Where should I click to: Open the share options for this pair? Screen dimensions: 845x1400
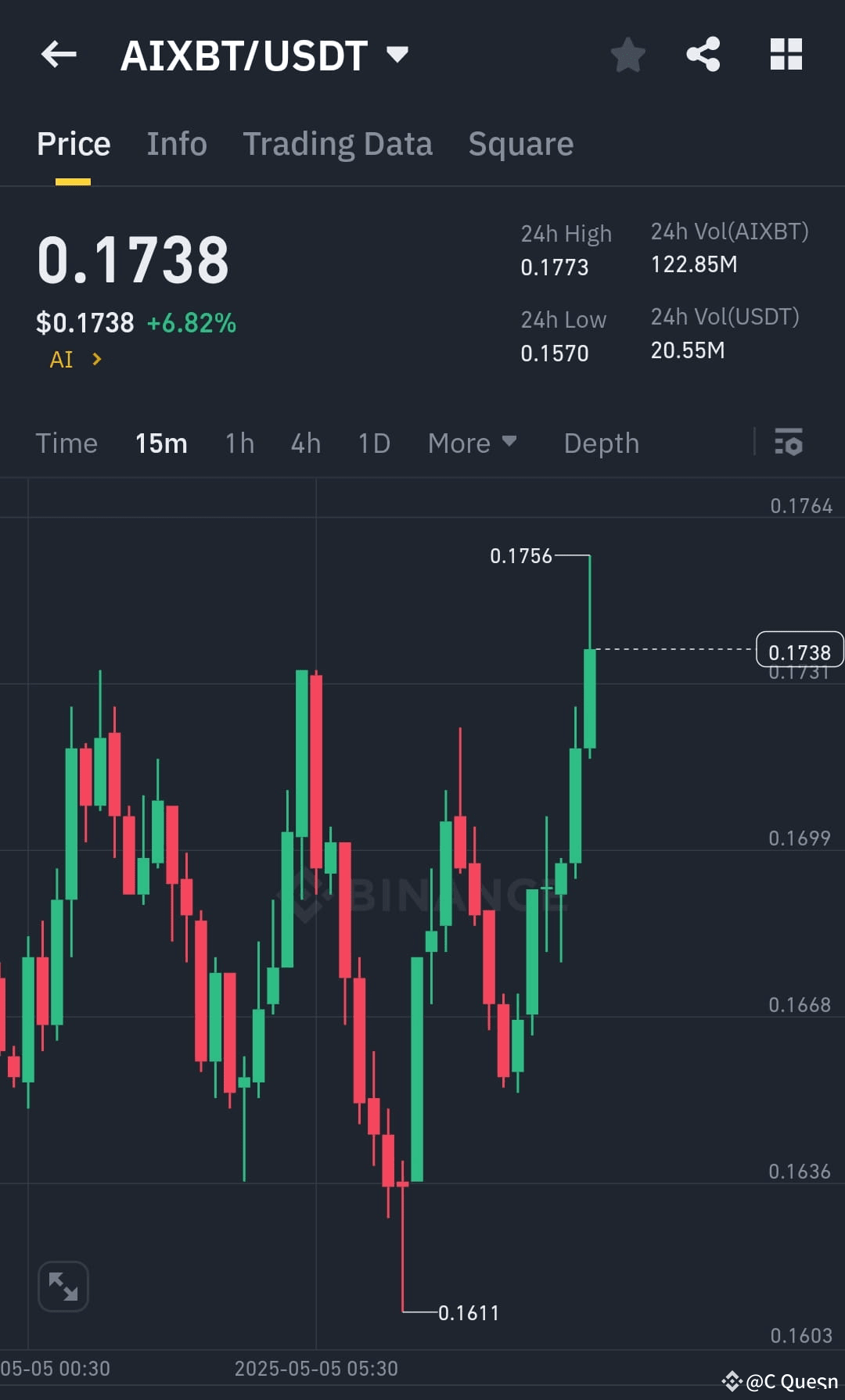click(703, 54)
